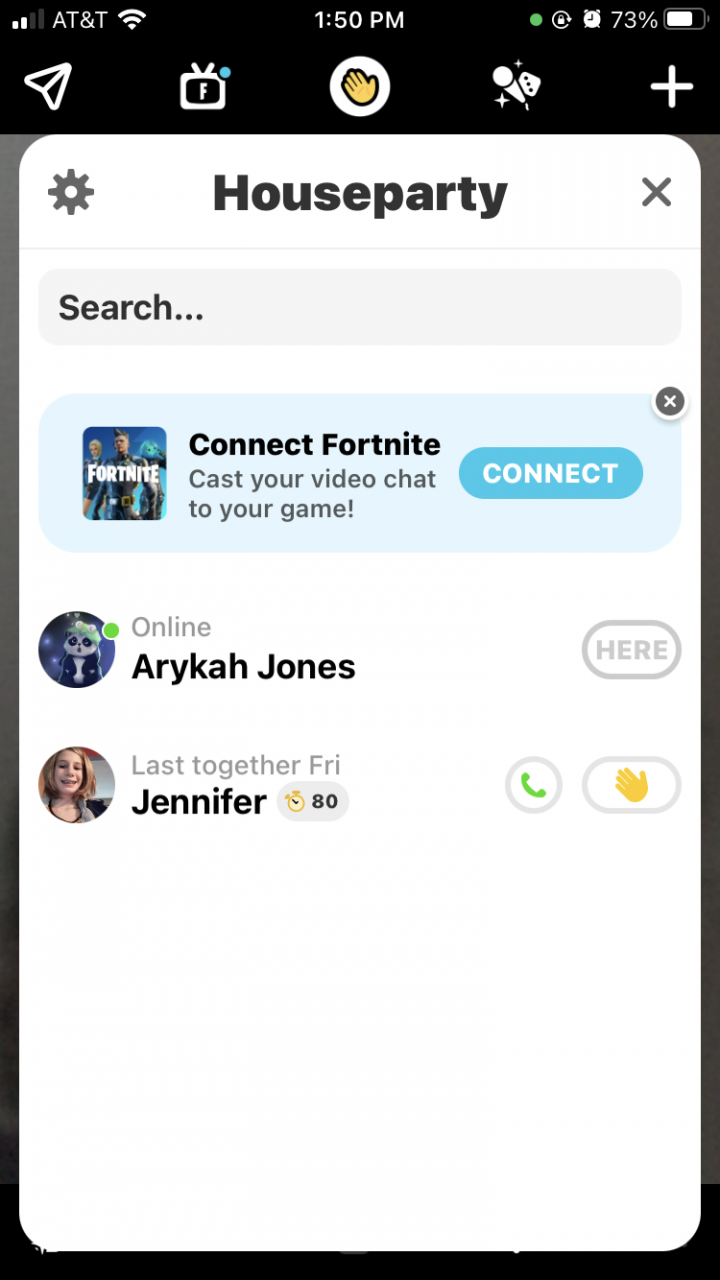
Task: Open the settings gear
Action: pos(71,192)
